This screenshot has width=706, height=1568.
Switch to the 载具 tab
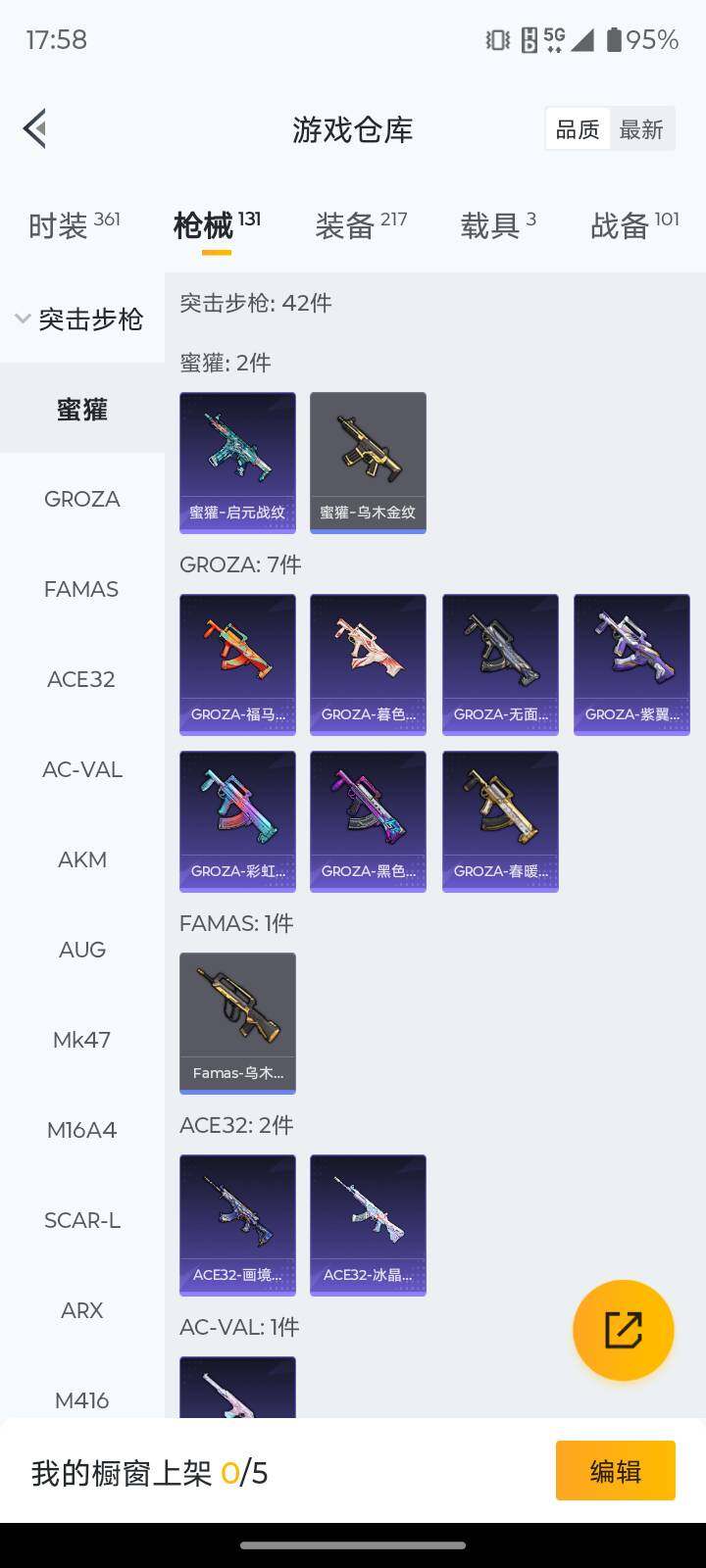497,225
